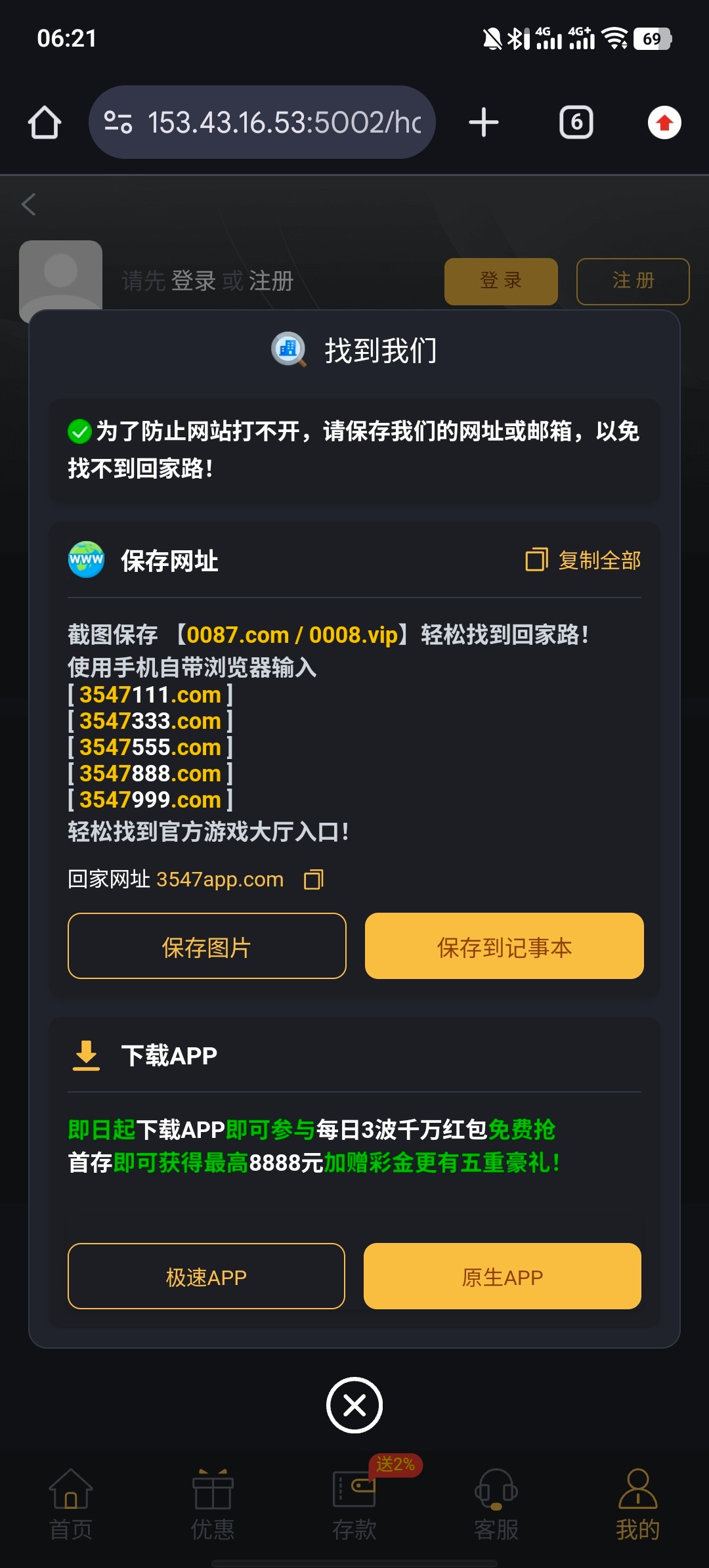Tap the red browser update icon
The image size is (709, 1568).
pyautogui.click(x=664, y=123)
